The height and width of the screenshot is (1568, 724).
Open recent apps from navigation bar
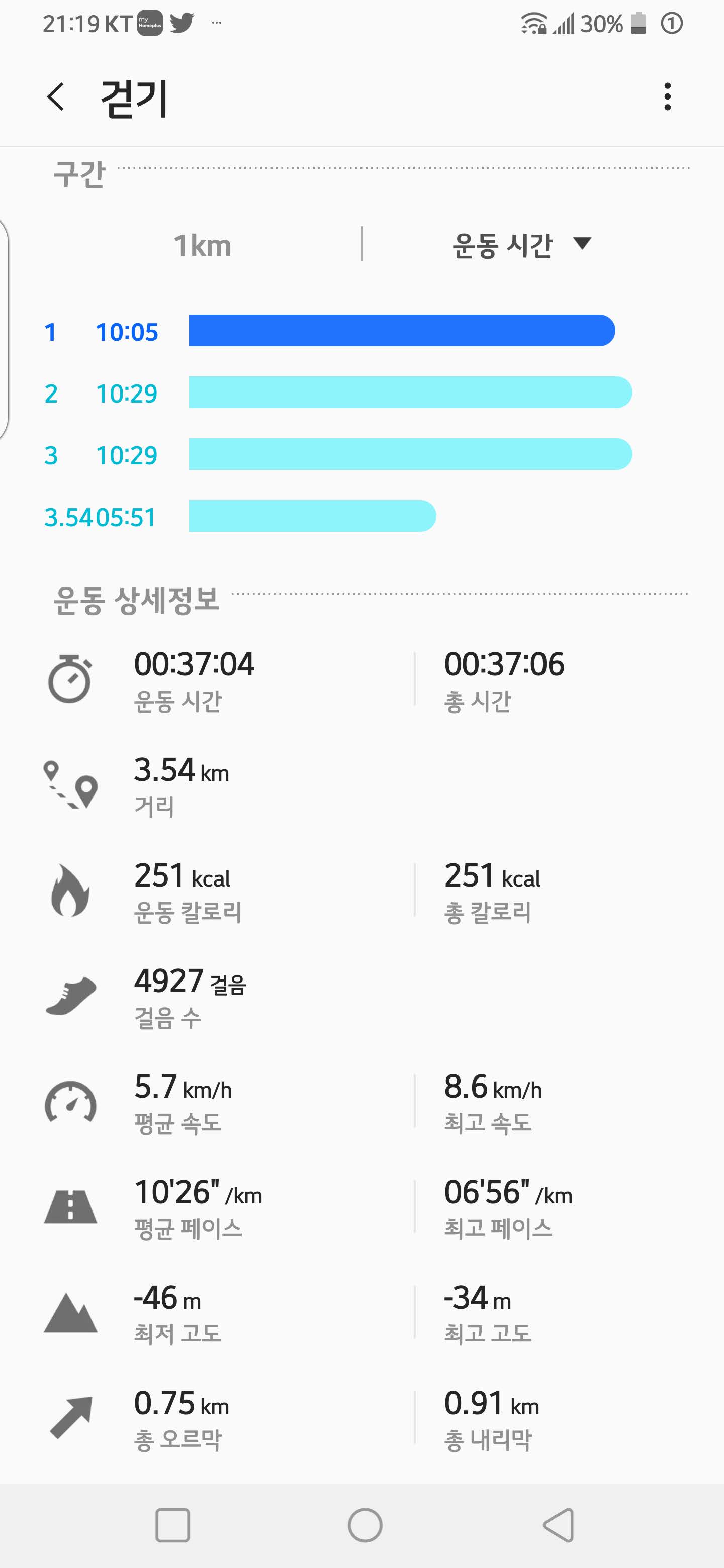(x=172, y=1525)
